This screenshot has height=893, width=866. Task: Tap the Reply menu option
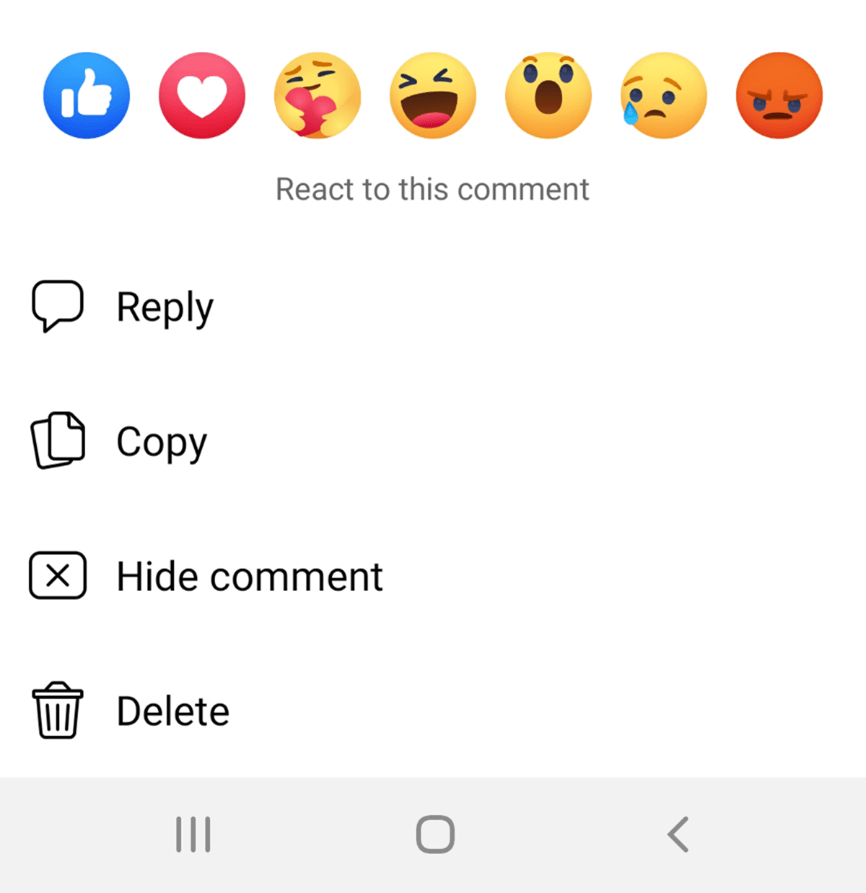click(x=165, y=306)
